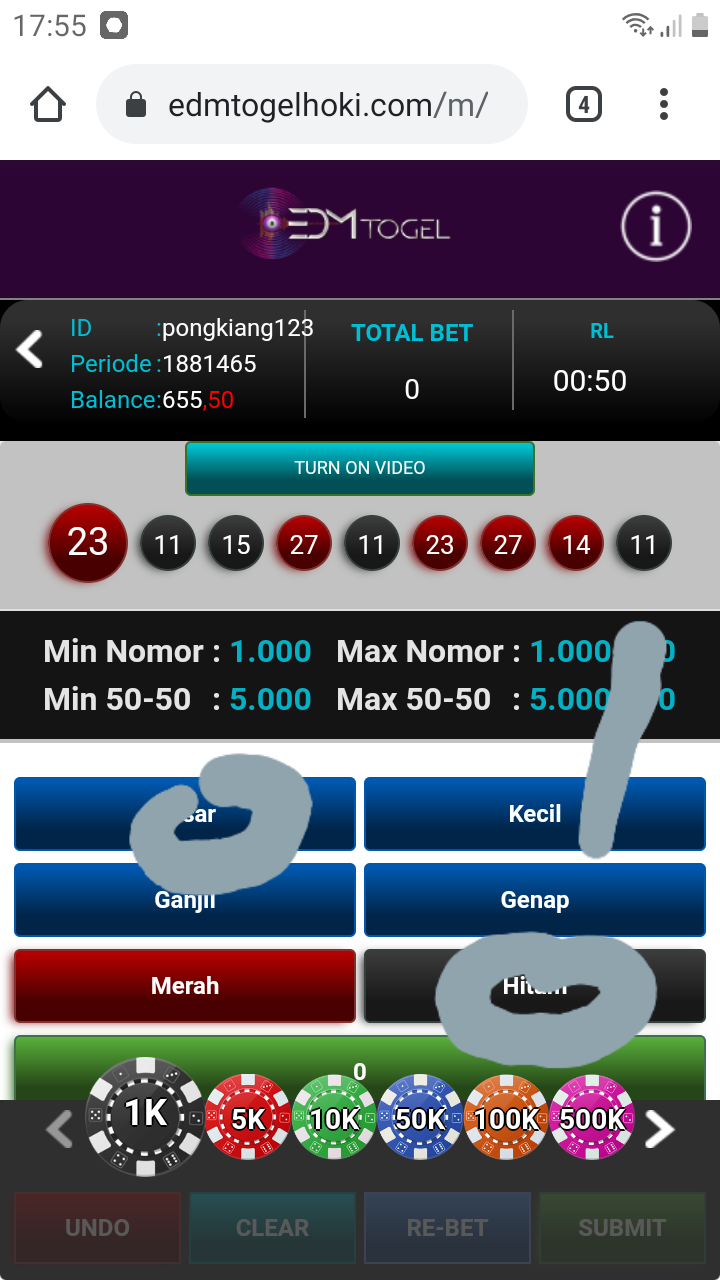Bet on Merah
Viewport: 720px width, 1280px height.
pos(185,986)
